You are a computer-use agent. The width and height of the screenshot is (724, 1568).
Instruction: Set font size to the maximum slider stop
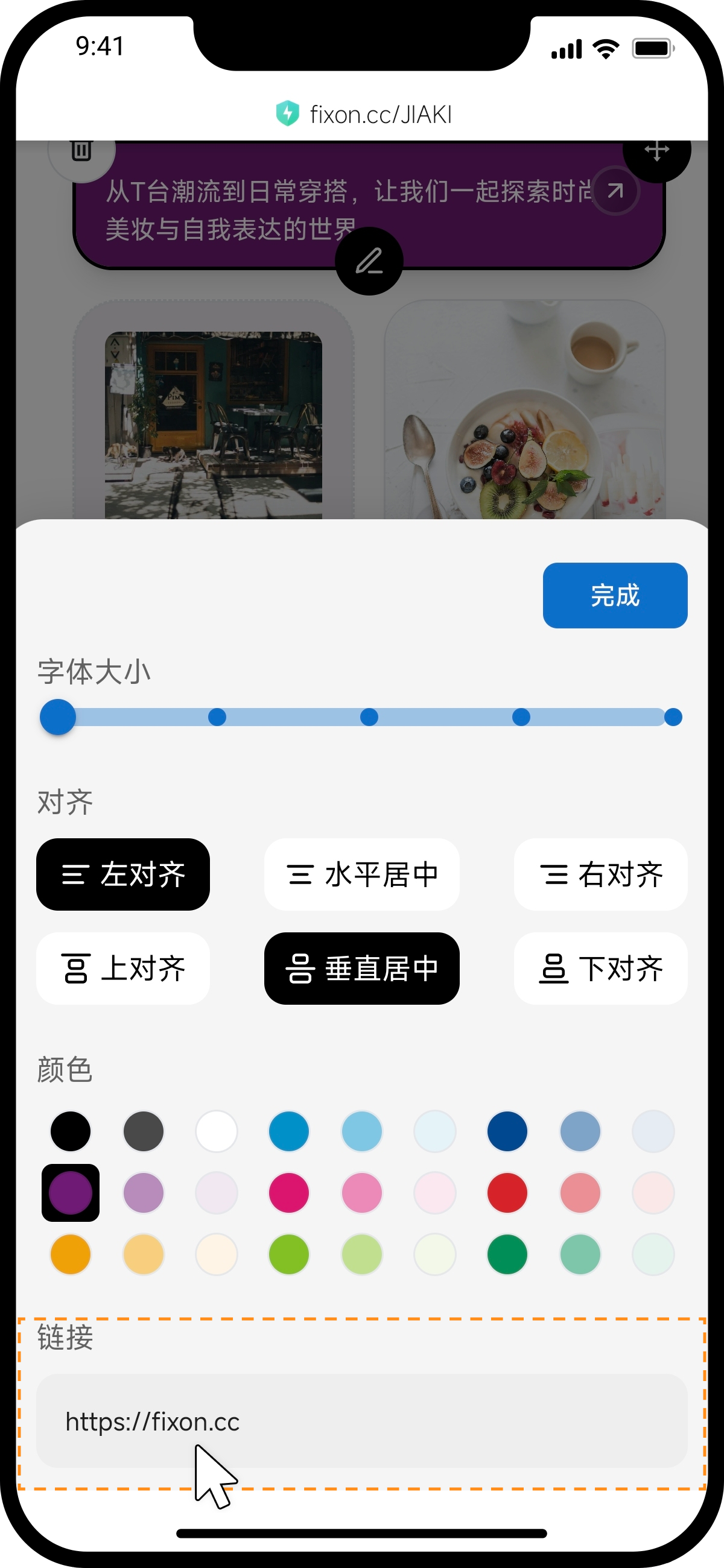coord(672,717)
